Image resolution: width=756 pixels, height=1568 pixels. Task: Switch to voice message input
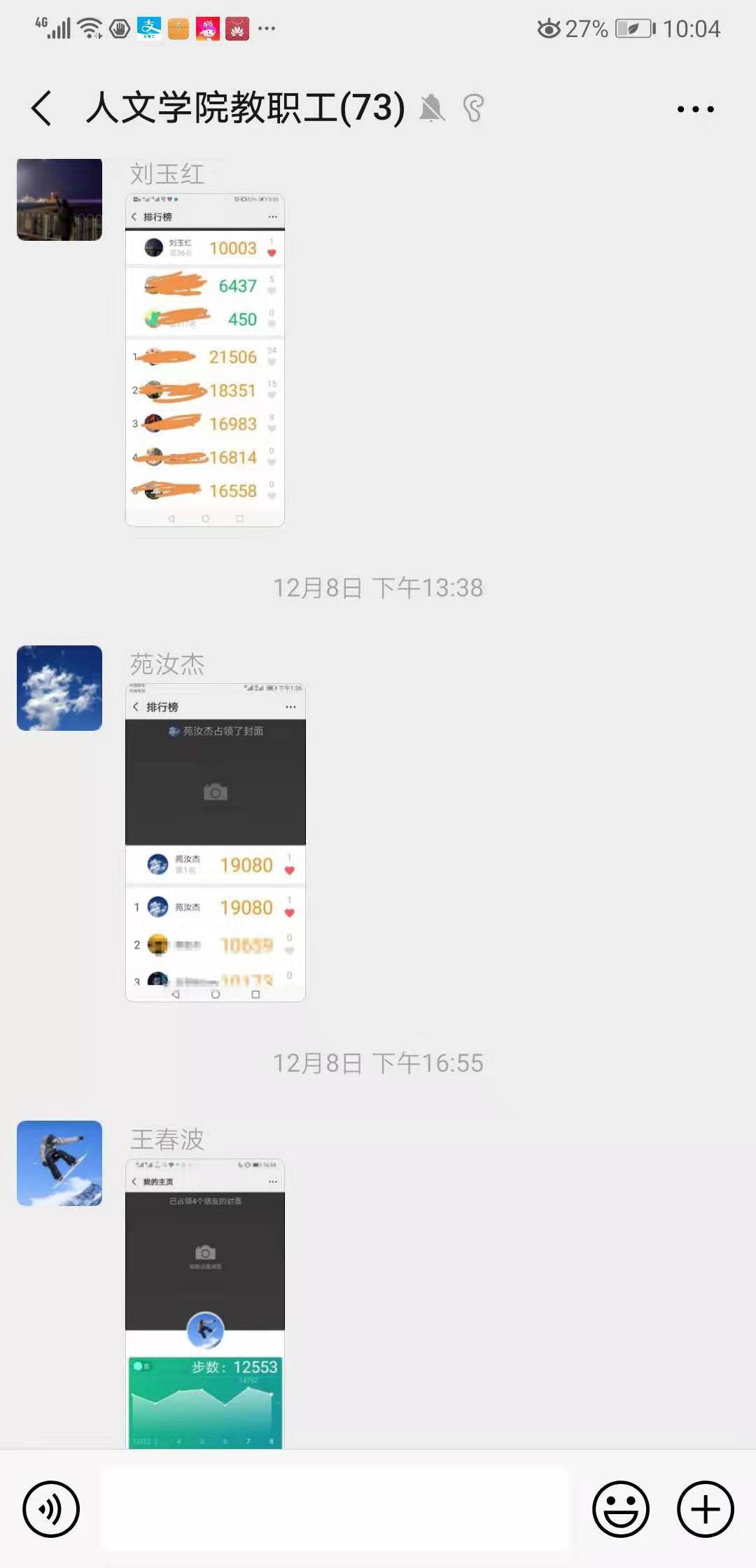(x=51, y=1508)
